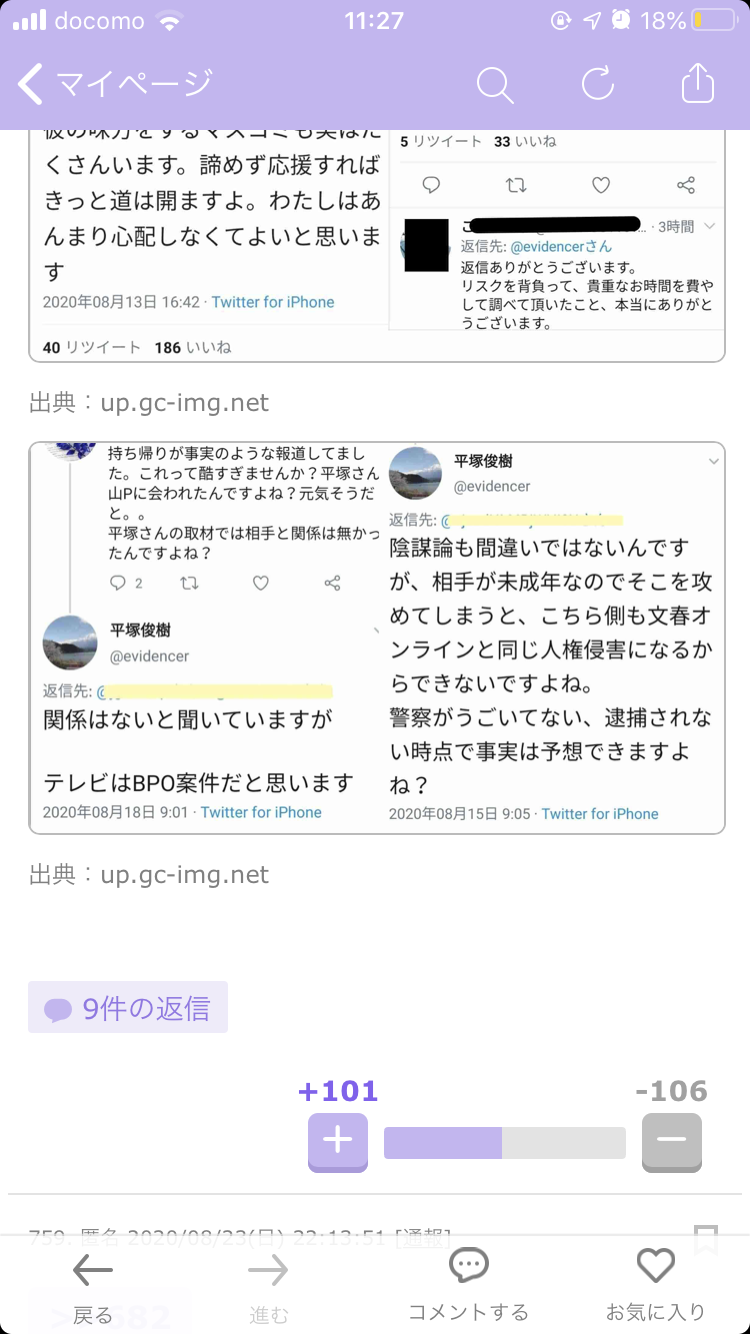Image resolution: width=750 pixels, height=1334 pixels.
Task: Bookmark comment 759
Action: click(706, 1238)
